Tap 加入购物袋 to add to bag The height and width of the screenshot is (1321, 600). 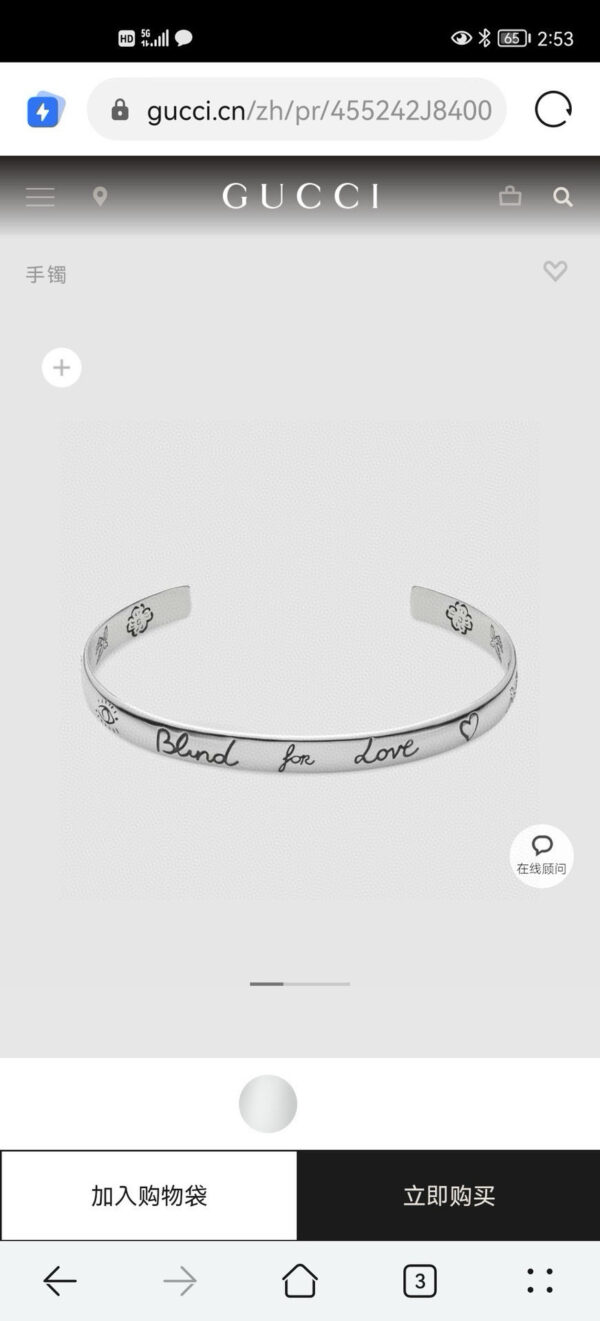(149, 1195)
